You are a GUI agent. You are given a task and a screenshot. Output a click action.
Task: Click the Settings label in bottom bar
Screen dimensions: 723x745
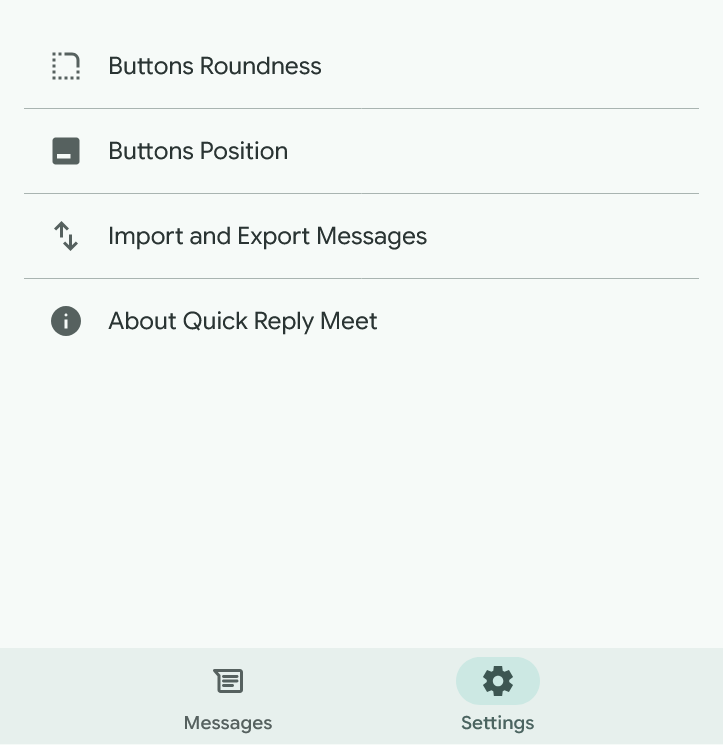point(497,722)
